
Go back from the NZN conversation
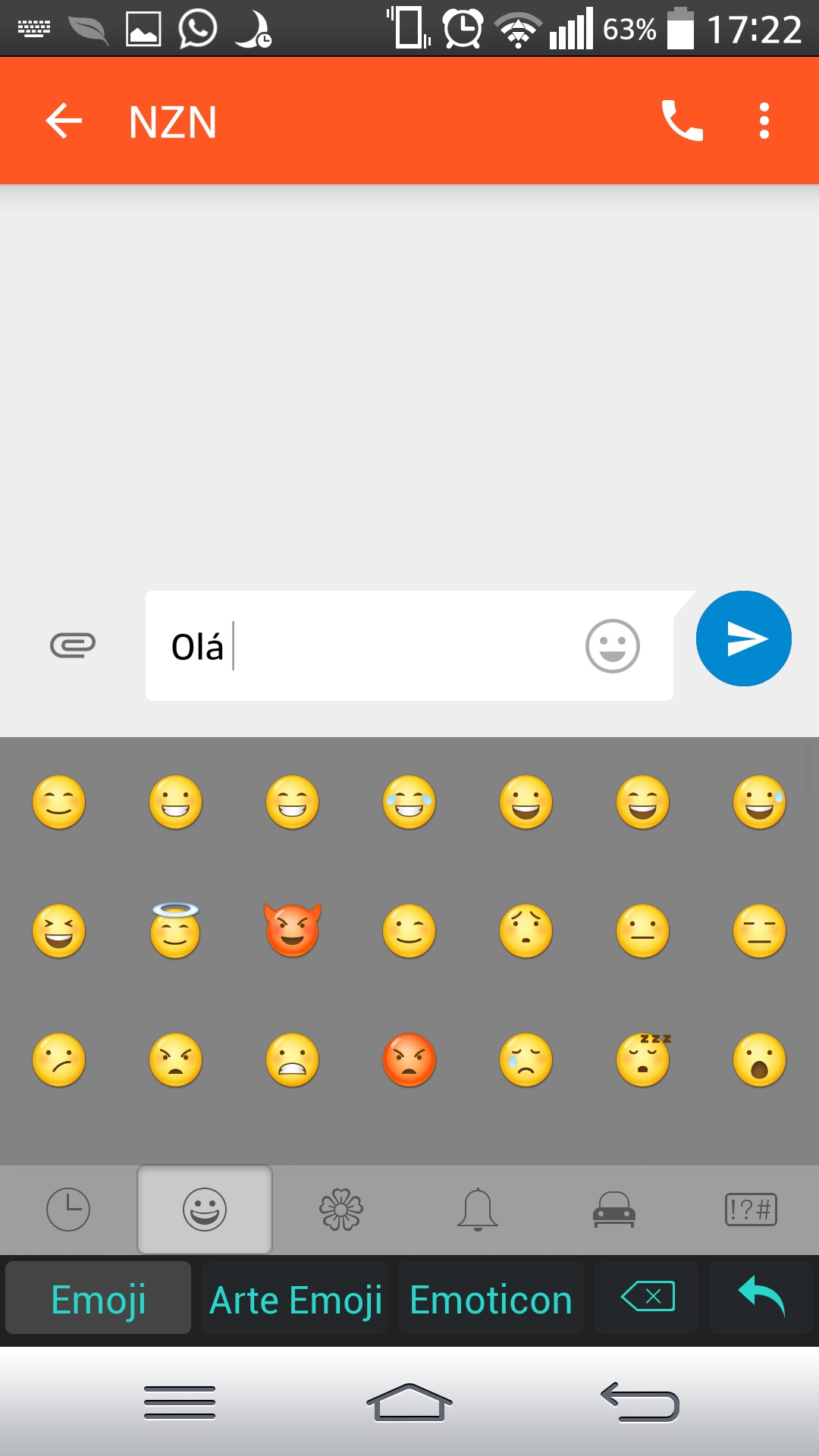64,121
